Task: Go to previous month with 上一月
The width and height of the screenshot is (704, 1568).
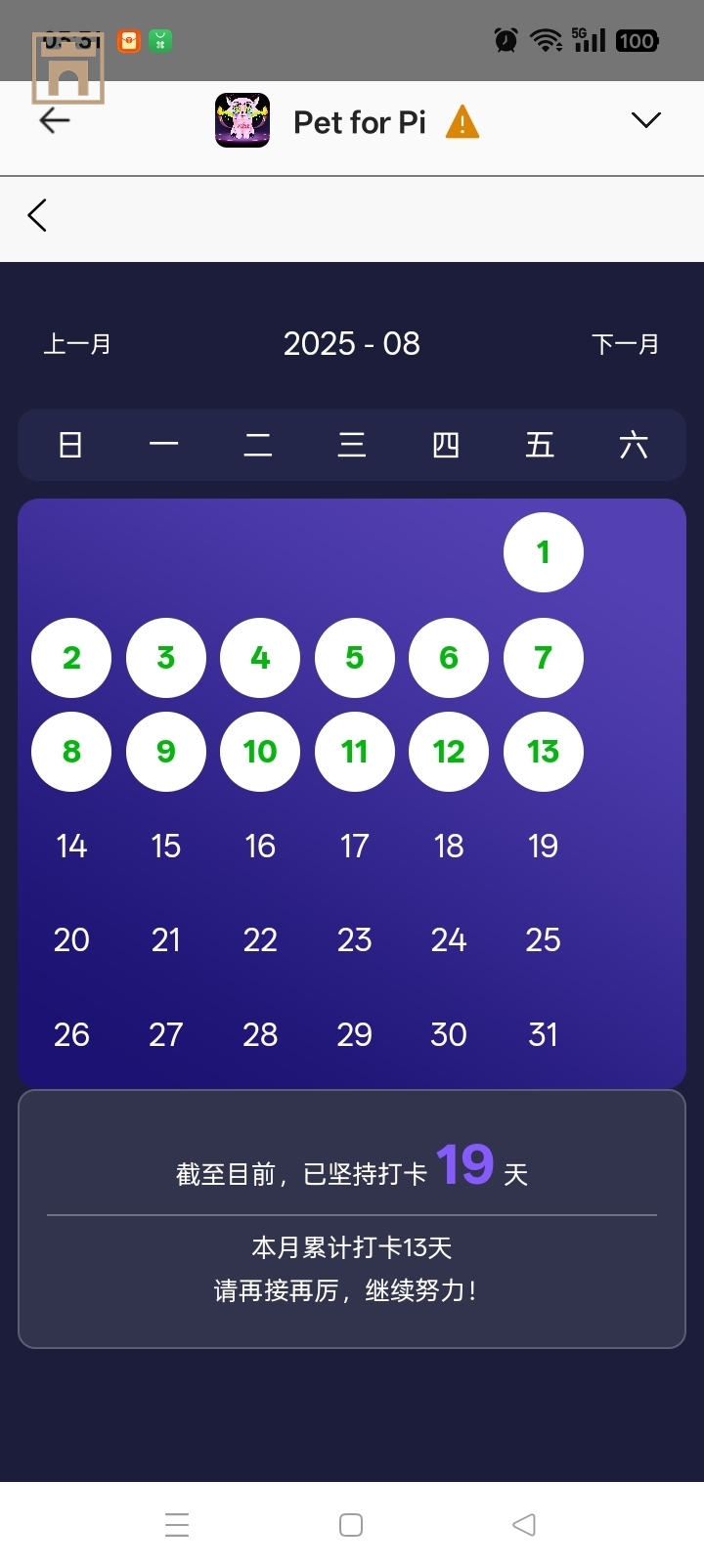Action: coord(77,344)
